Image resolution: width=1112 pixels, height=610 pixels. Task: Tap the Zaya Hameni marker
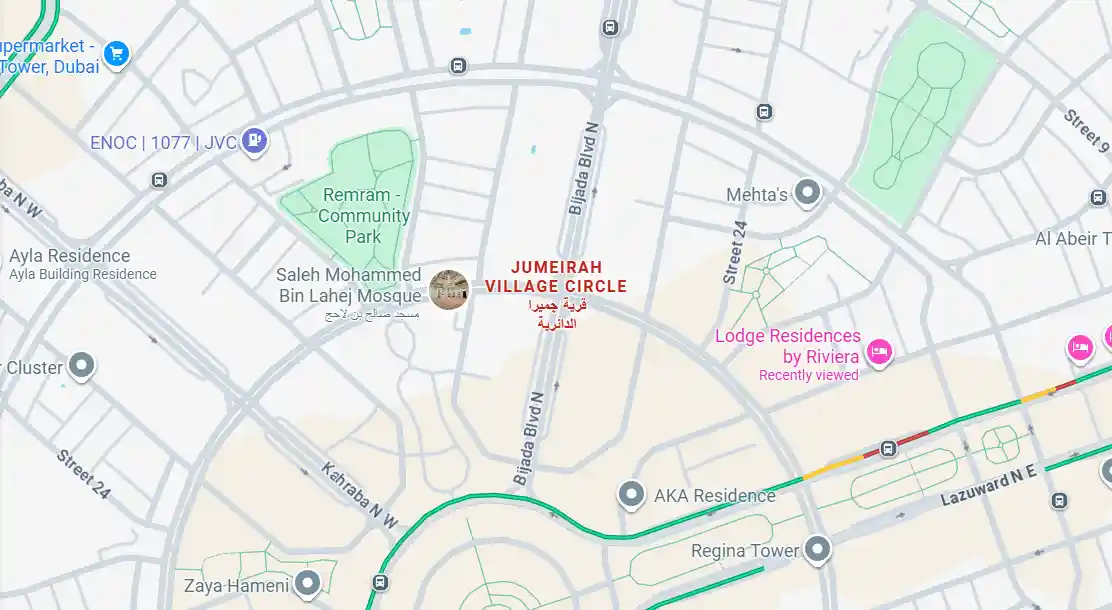point(307,582)
